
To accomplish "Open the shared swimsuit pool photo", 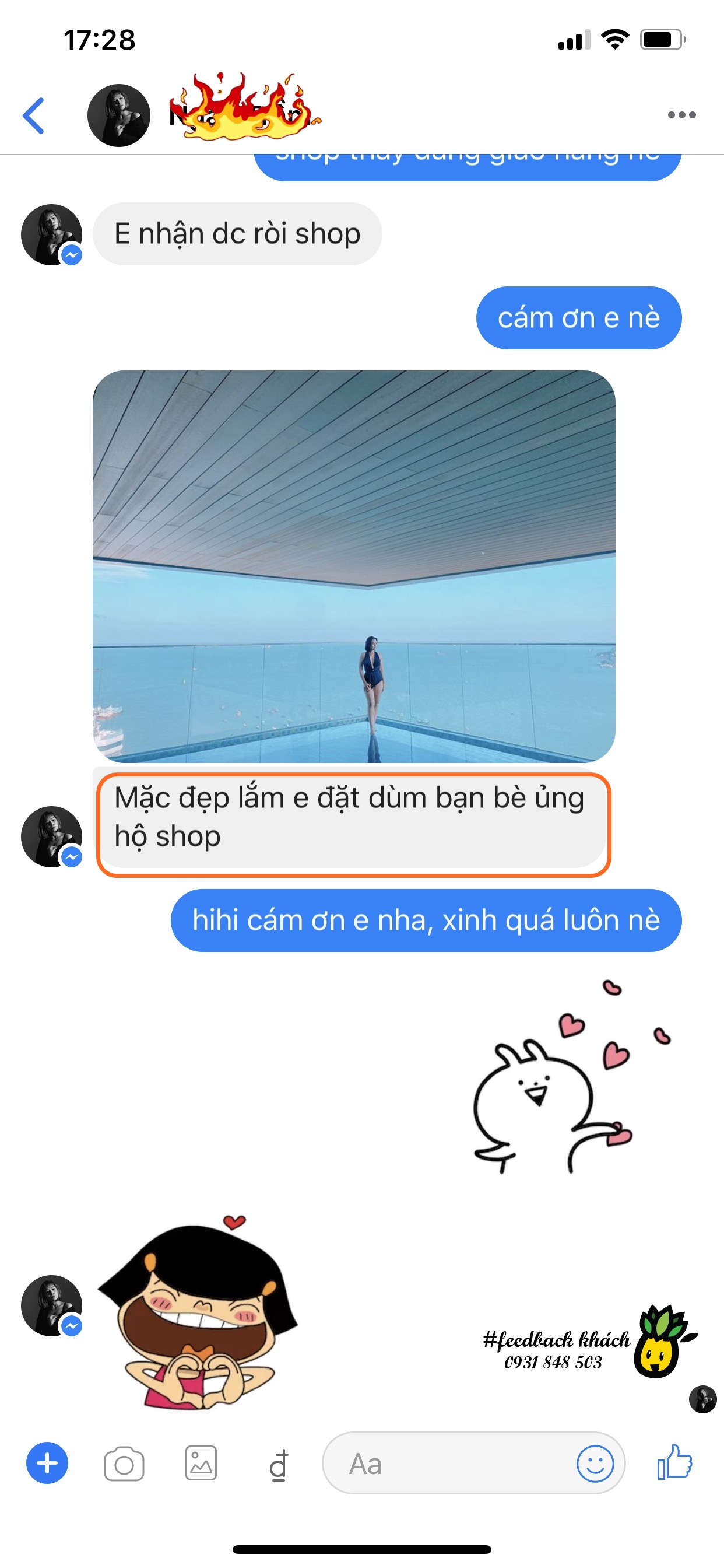I will [353, 566].
